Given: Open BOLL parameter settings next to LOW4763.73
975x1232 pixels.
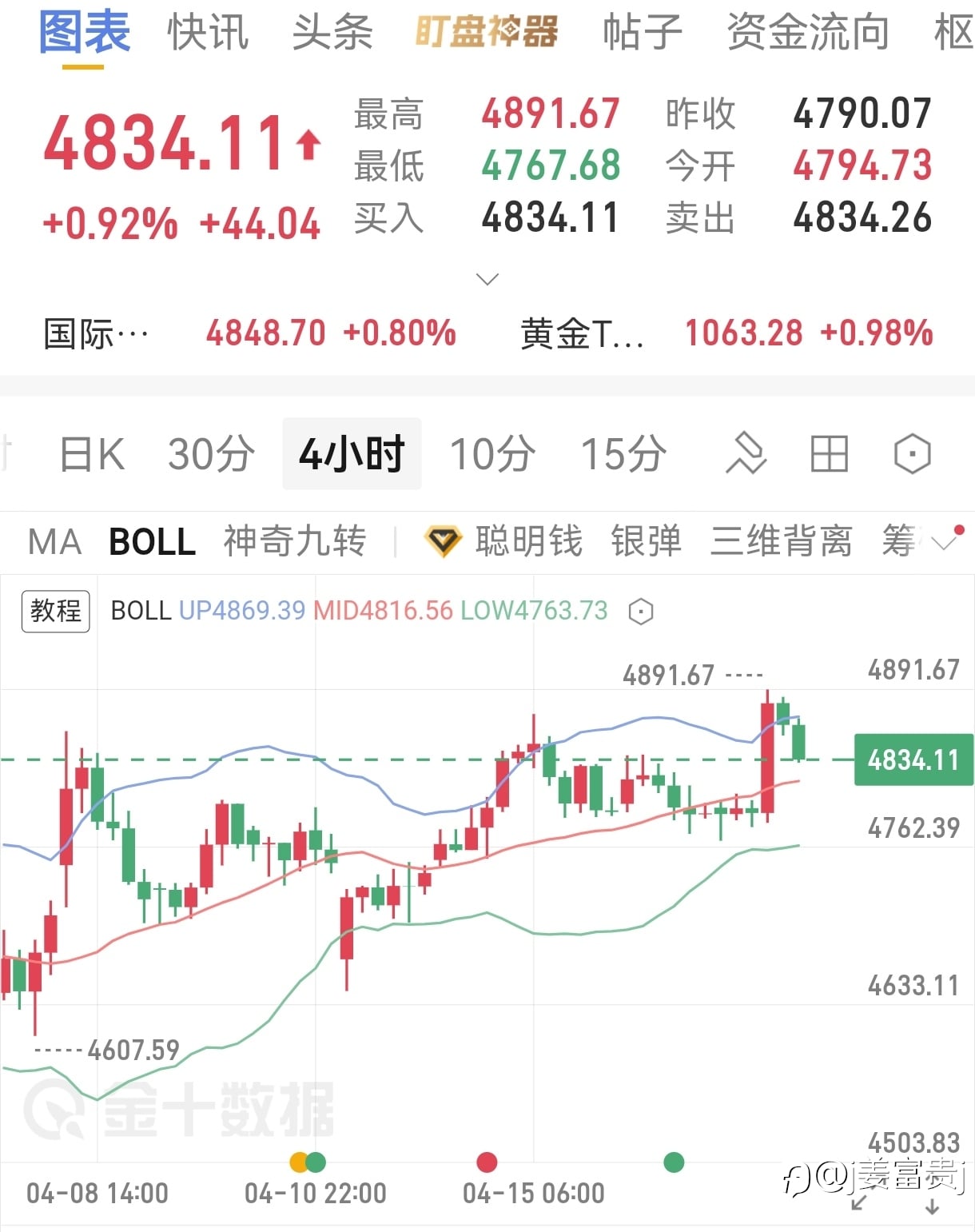Looking at the screenshot, I should [641, 612].
